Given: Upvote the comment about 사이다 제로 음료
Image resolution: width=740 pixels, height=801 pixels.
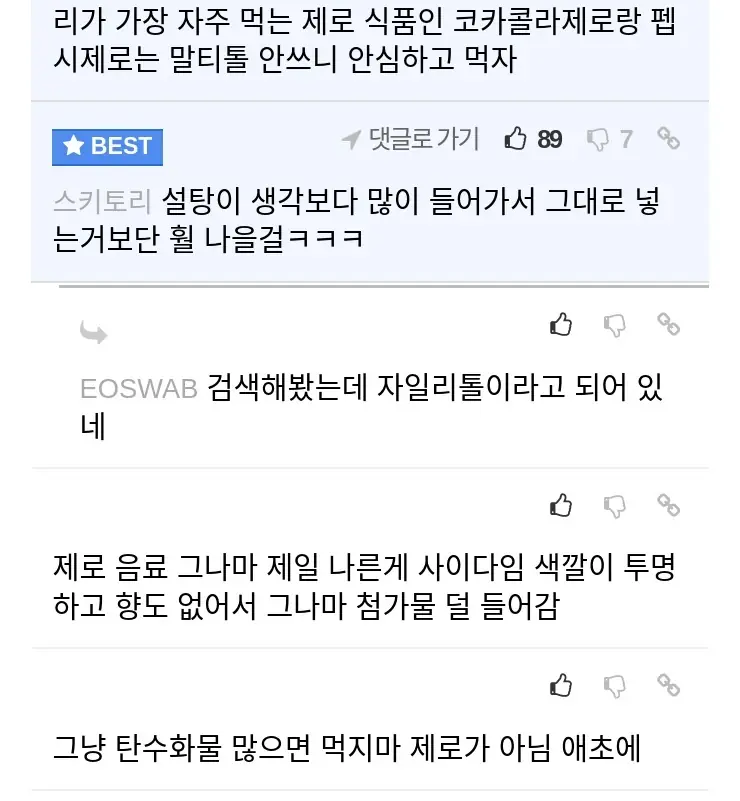Looking at the screenshot, I should (x=561, y=506).
